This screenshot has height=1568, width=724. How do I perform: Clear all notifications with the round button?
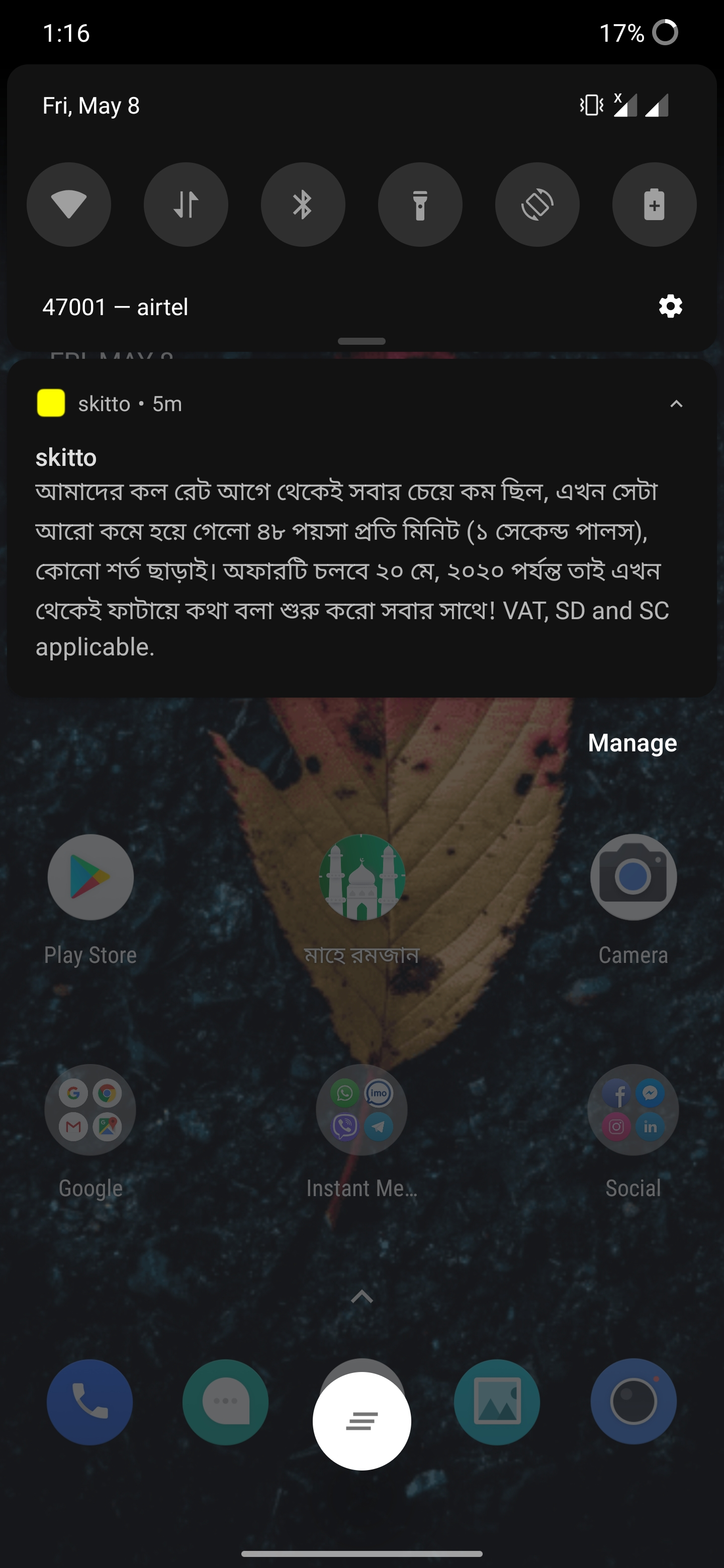click(361, 1421)
